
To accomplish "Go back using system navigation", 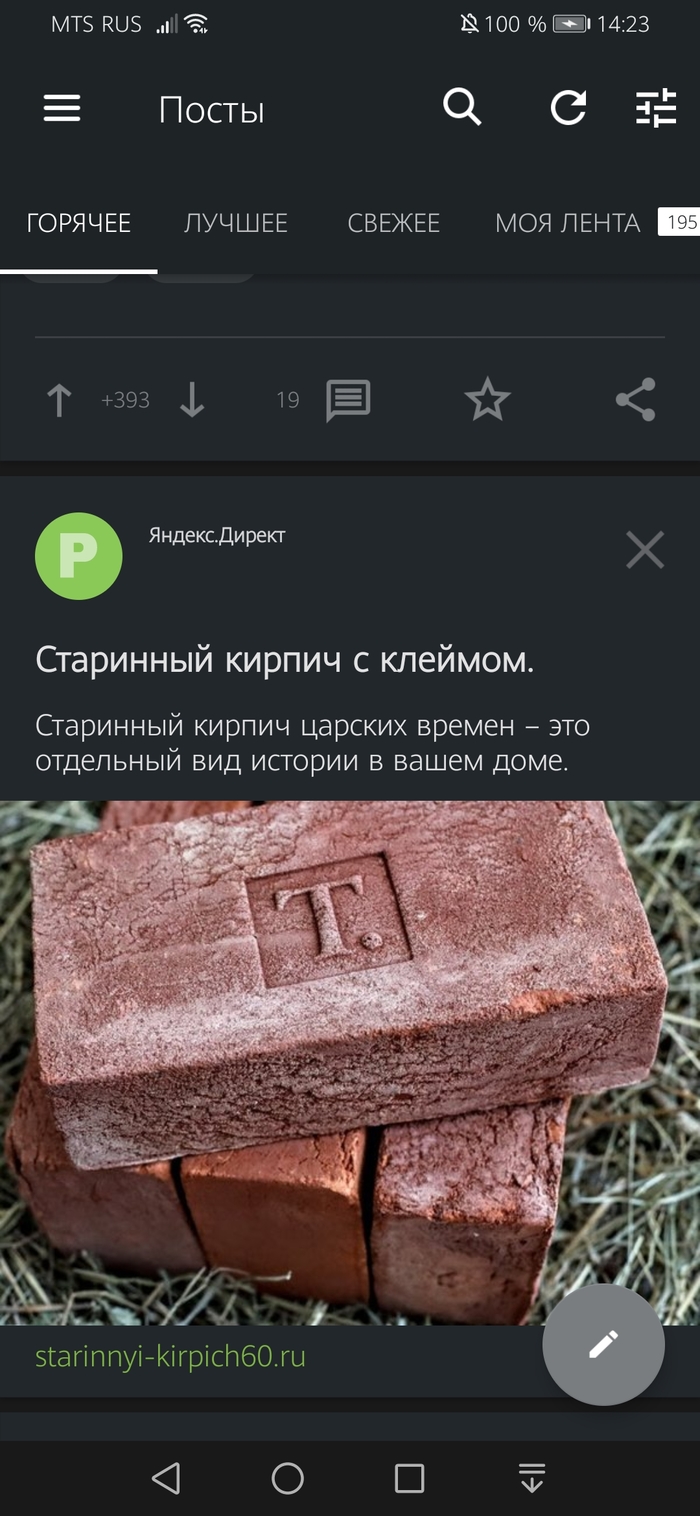I will point(166,1478).
